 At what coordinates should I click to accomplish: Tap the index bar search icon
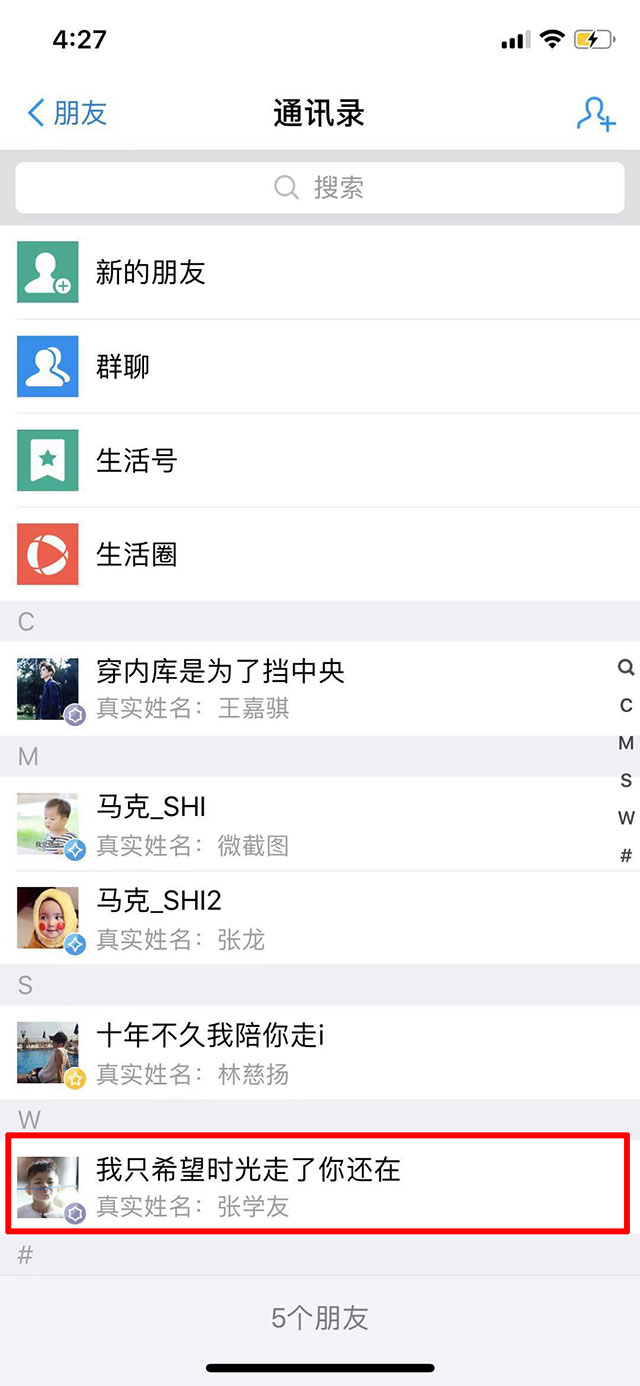tap(626, 668)
